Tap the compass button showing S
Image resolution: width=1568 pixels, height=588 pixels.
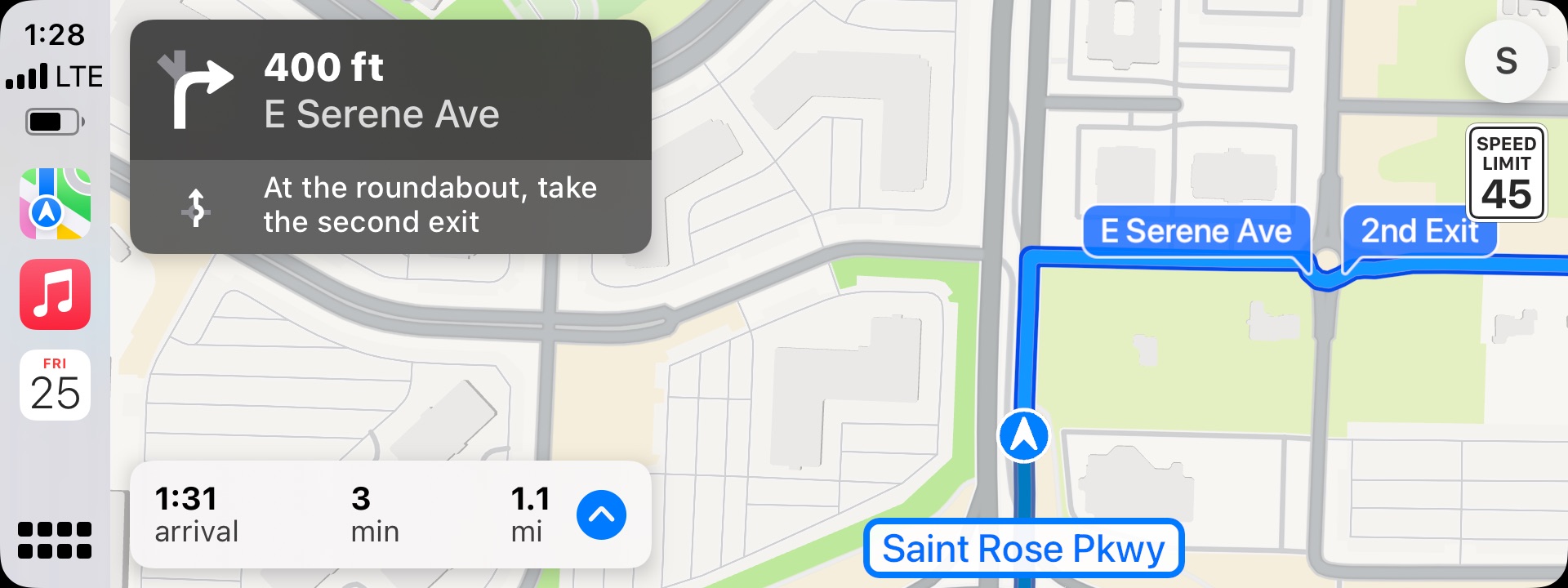(1506, 61)
